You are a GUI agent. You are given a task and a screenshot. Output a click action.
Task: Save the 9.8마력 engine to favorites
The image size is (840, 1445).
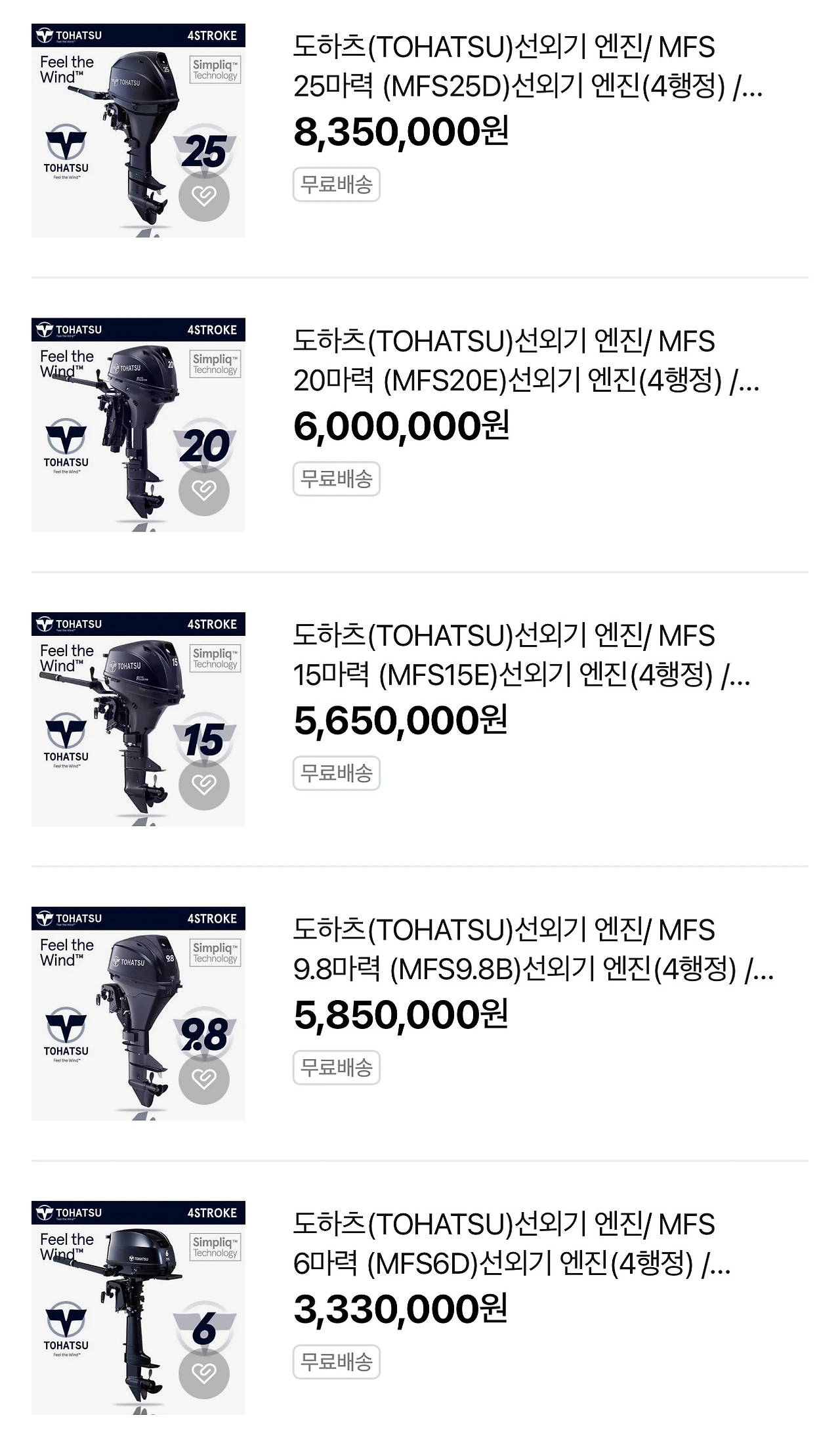click(x=204, y=1079)
